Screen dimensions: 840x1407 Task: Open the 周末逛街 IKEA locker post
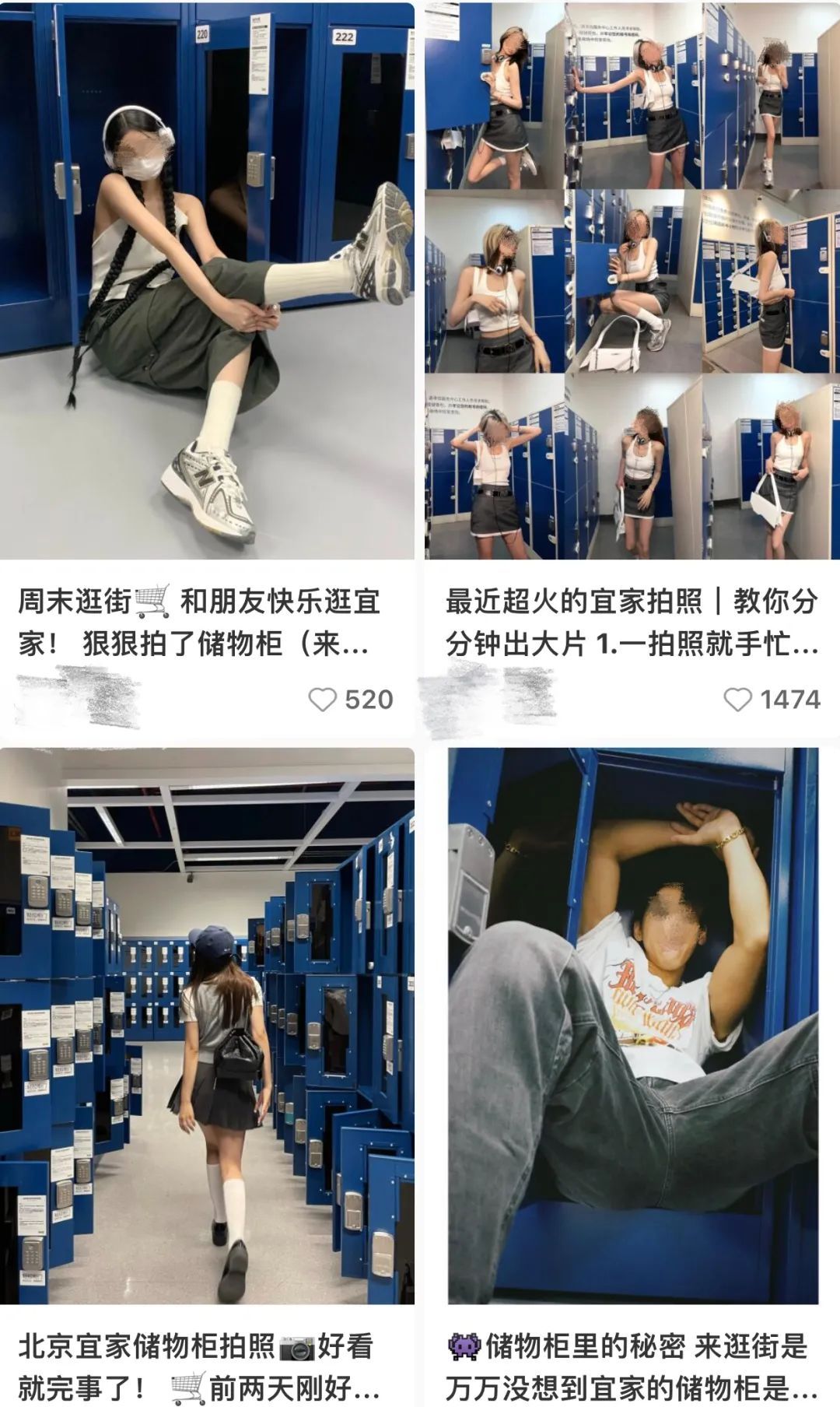[x=207, y=280]
